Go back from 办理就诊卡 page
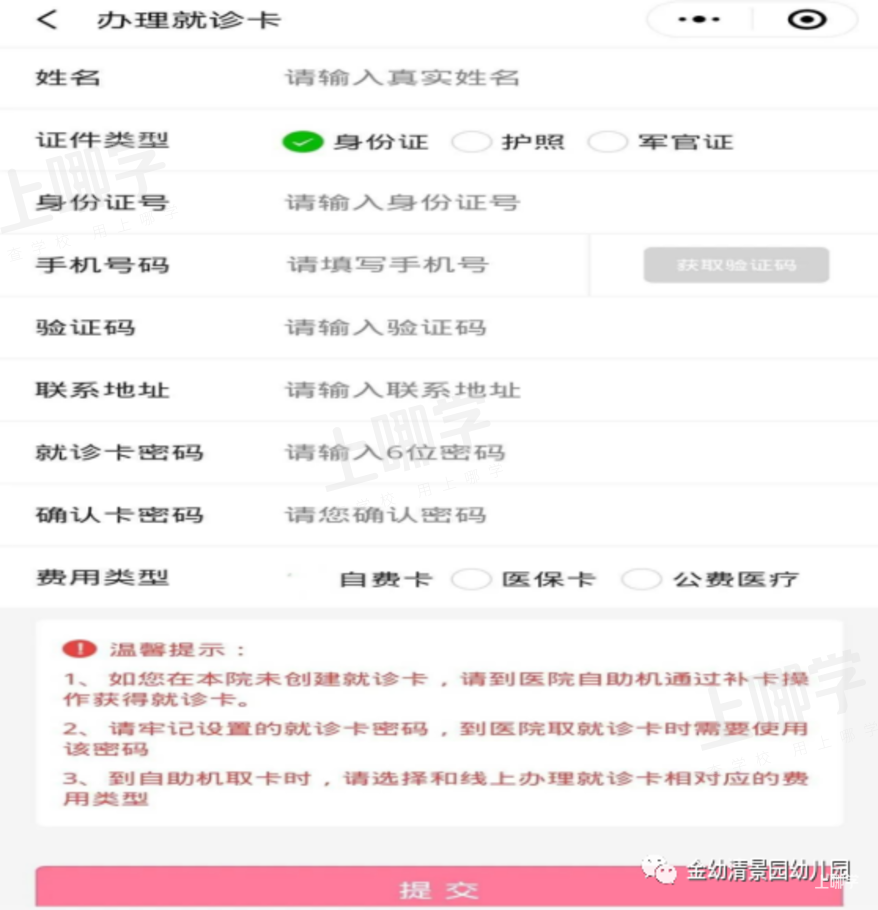The width and height of the screenshot is (878, 910). tap(47, 20)
